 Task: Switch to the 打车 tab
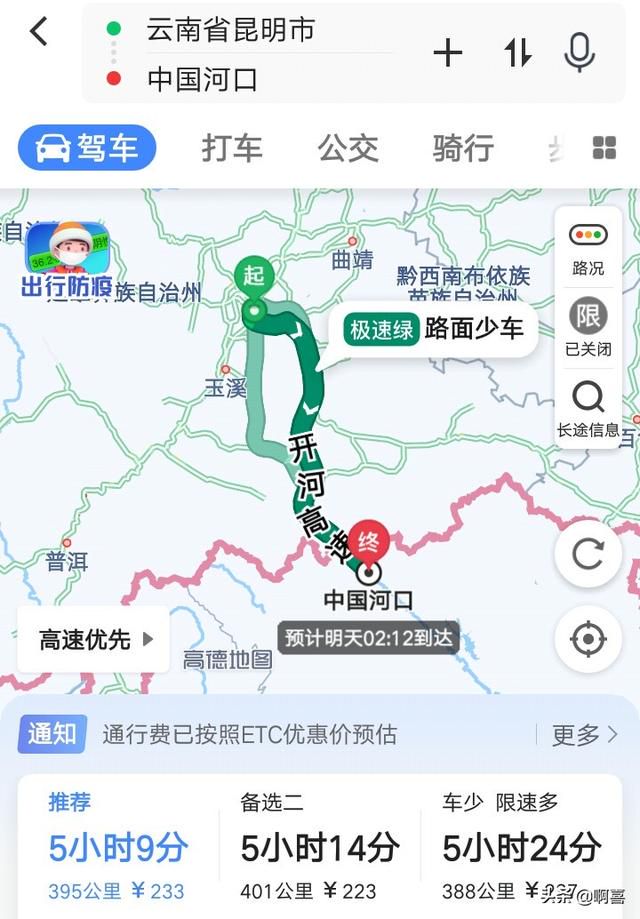[x=232, y=149]
